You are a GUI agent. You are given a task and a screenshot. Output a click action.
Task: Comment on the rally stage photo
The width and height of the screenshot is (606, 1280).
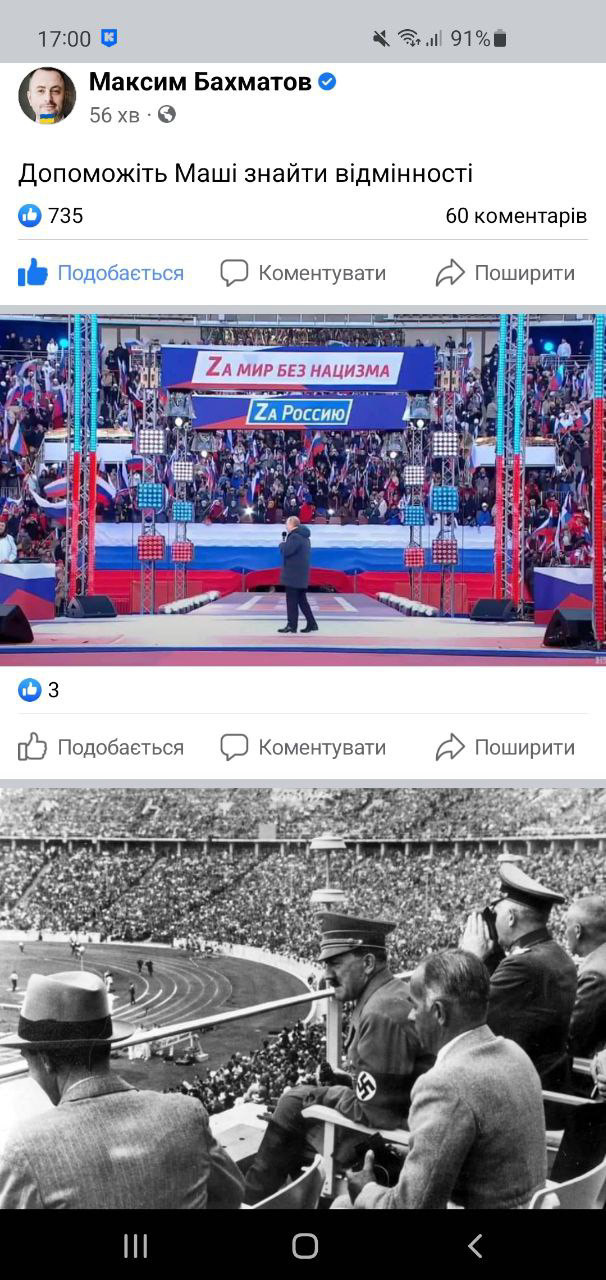(x=303, y=747)
